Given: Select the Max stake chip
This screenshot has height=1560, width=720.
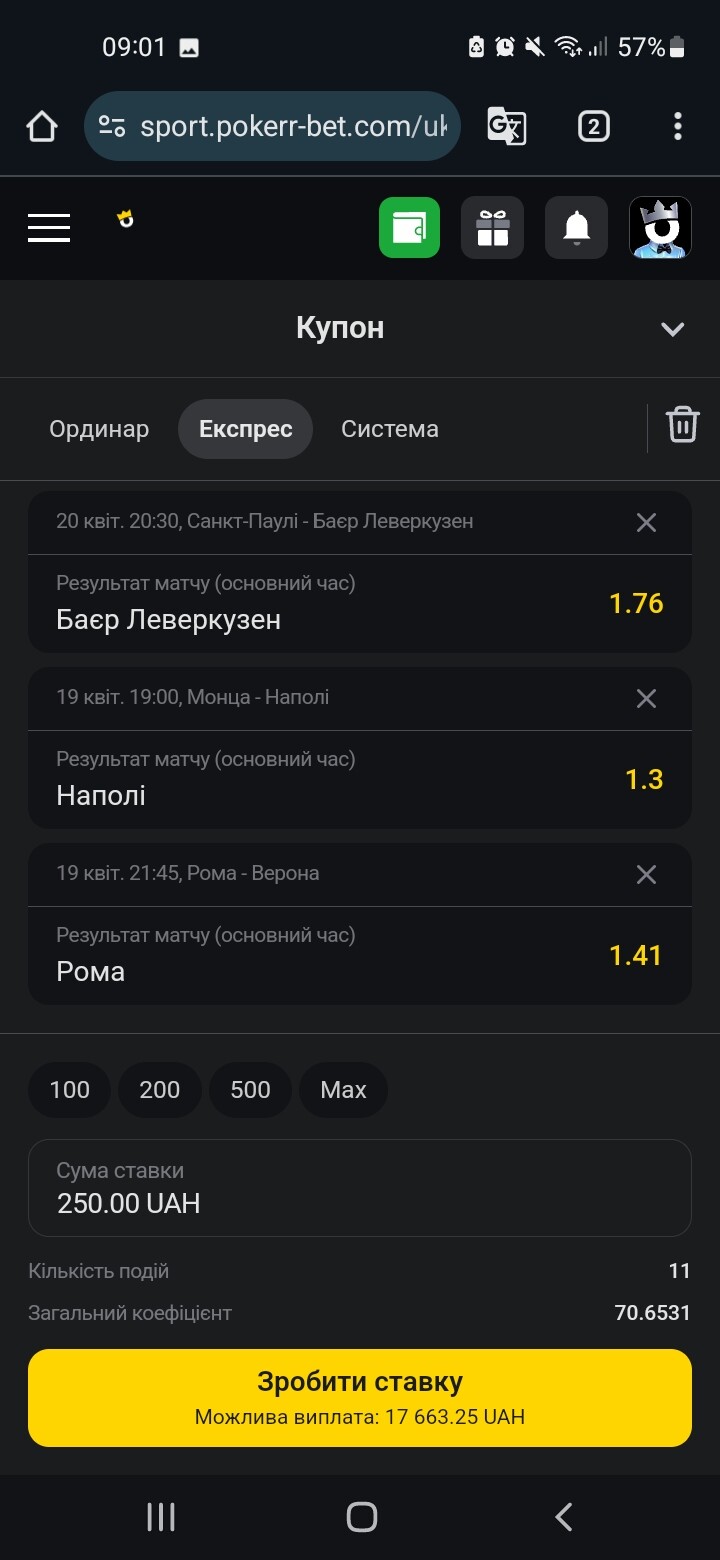Looking at the screenshot, I should pyautogui.click(x=344, y=1090).
